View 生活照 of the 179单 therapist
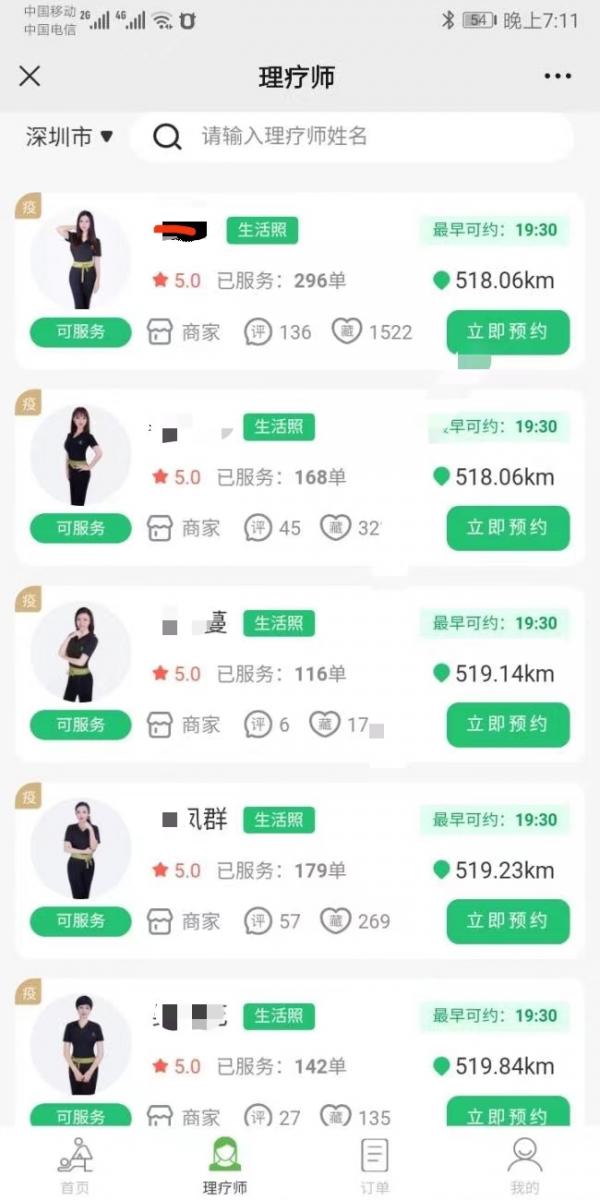Viewport: 600px width, 1200px height. (279, 820)
